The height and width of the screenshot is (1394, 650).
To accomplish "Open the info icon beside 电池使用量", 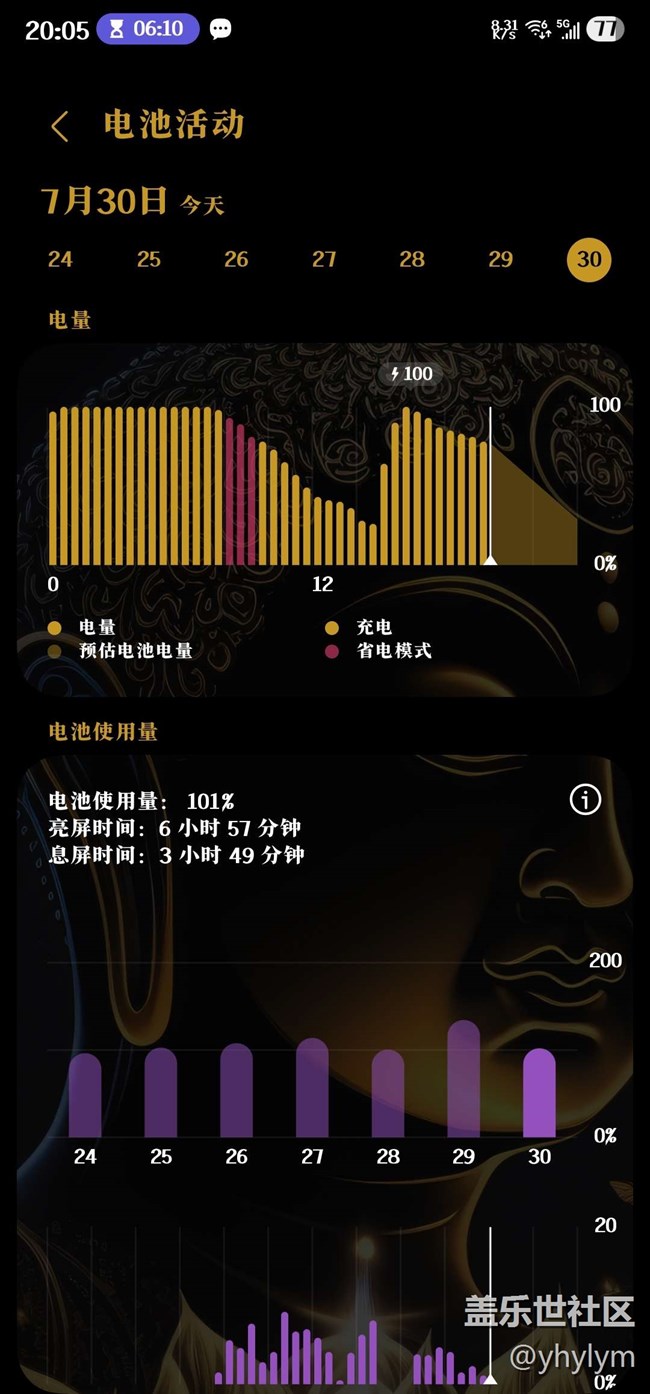I will click(585, 799).
